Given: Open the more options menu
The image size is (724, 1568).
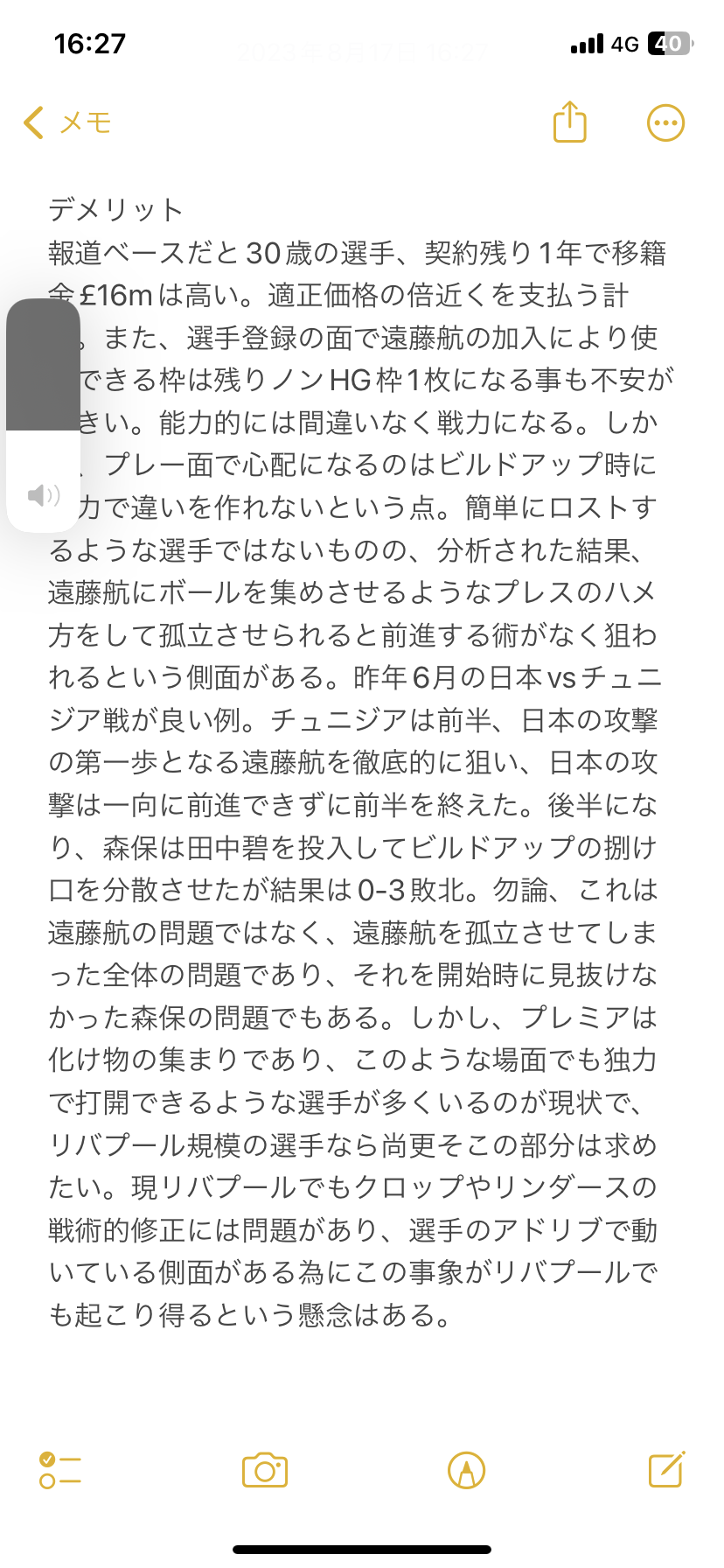Looking at the screenshot, I should [x=665, y=123].
